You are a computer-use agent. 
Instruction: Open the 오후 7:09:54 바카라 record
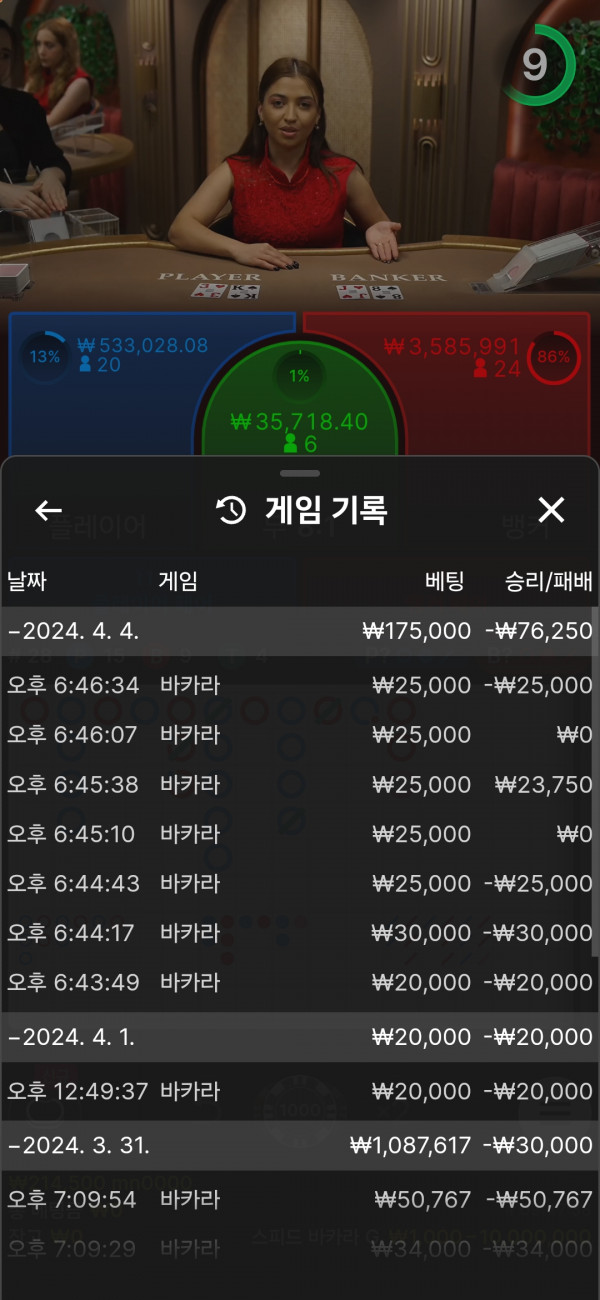point(300,1199)
